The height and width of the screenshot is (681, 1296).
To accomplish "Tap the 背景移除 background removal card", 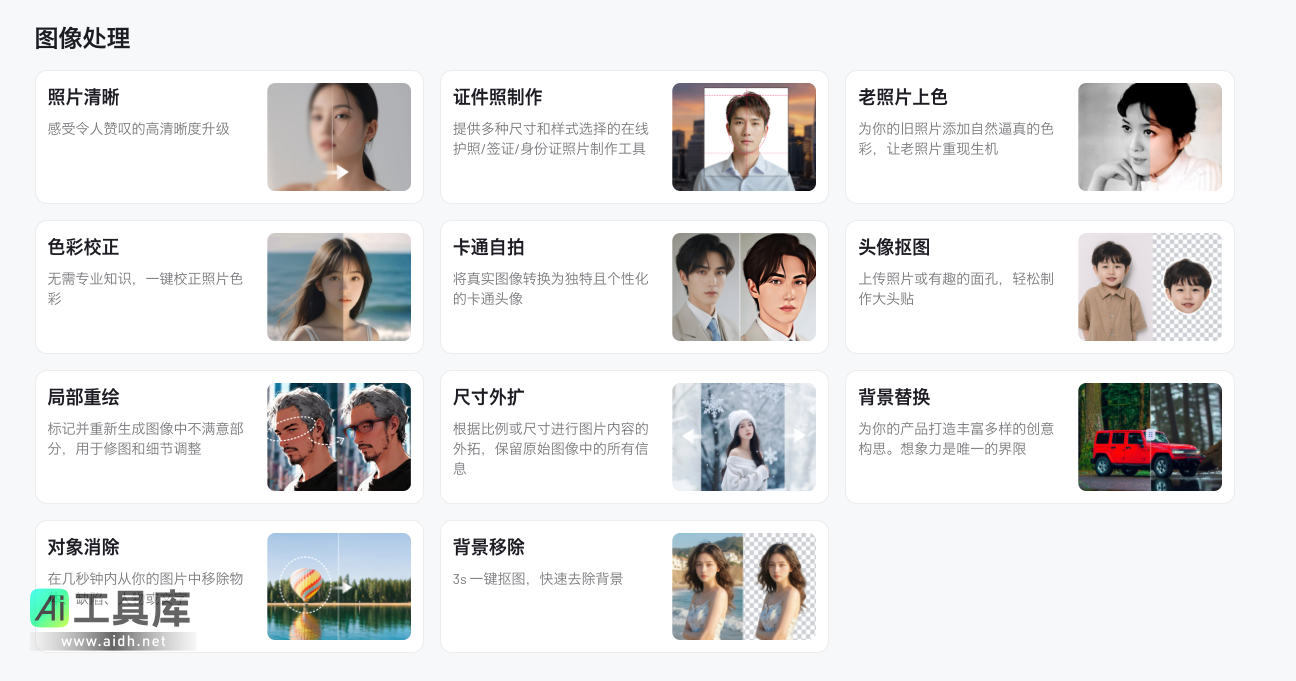I will pyautogui.click(x=634, y=587).
